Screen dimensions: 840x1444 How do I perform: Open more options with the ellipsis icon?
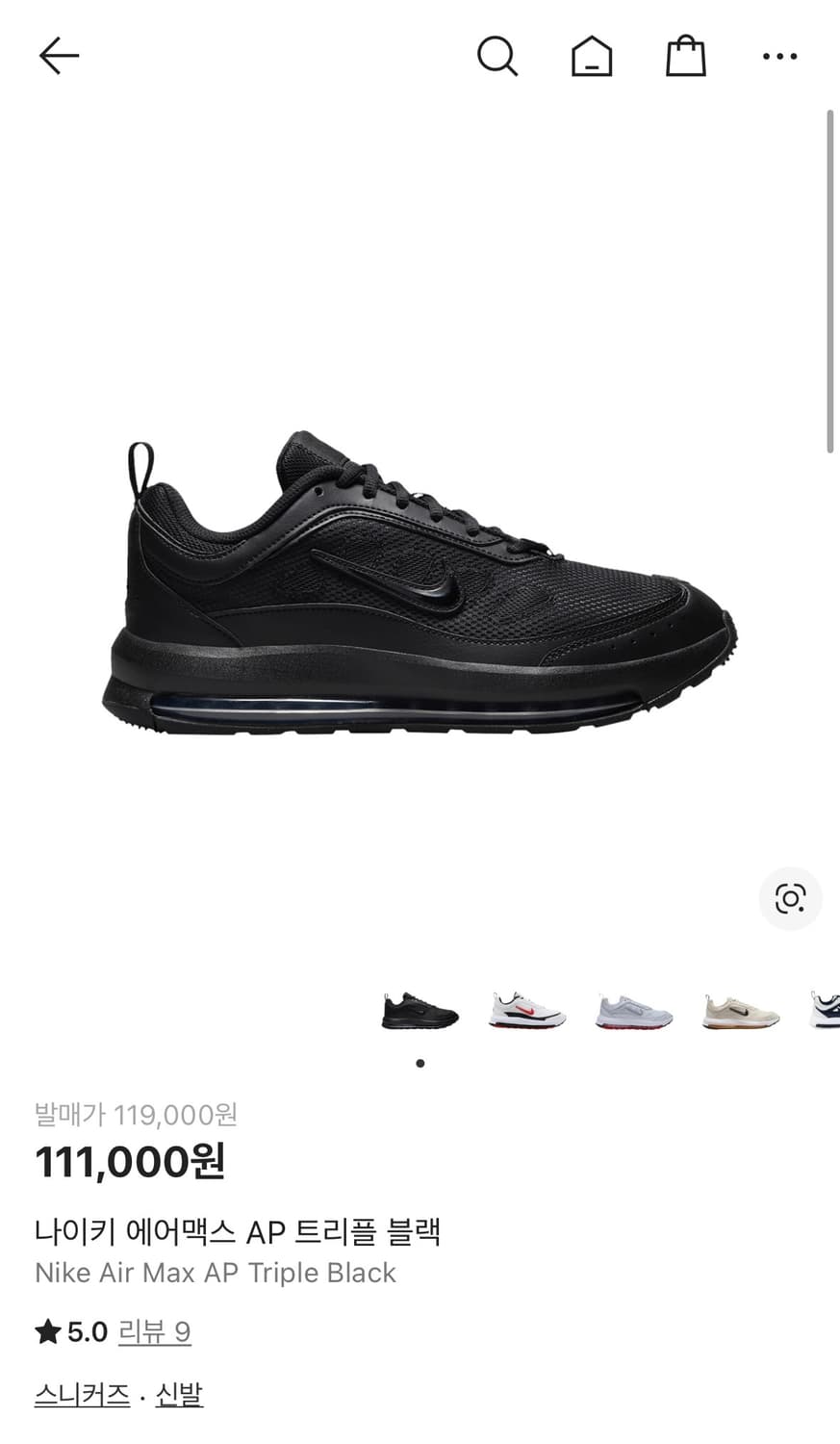780,56
